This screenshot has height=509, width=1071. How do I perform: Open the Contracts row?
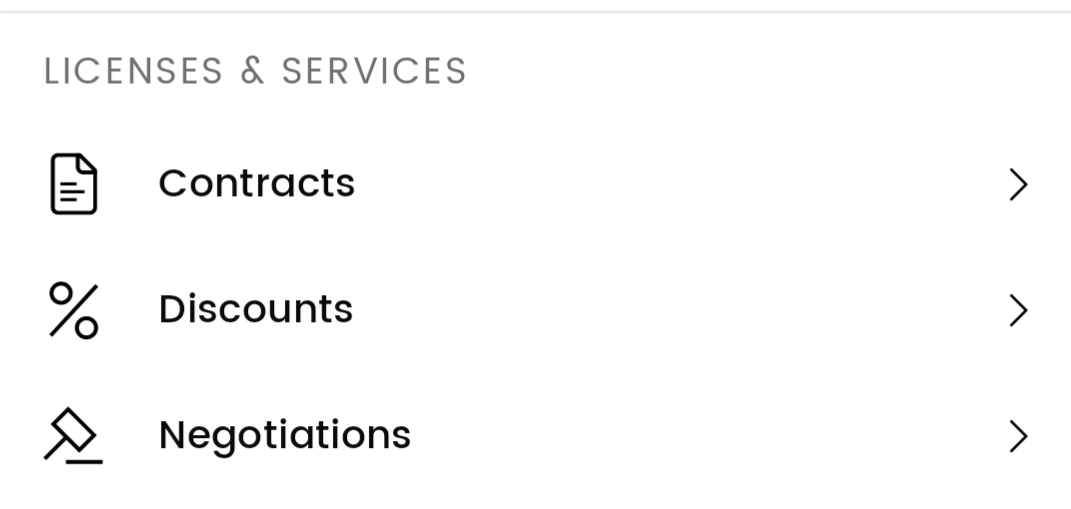click(x=256, y=184)
